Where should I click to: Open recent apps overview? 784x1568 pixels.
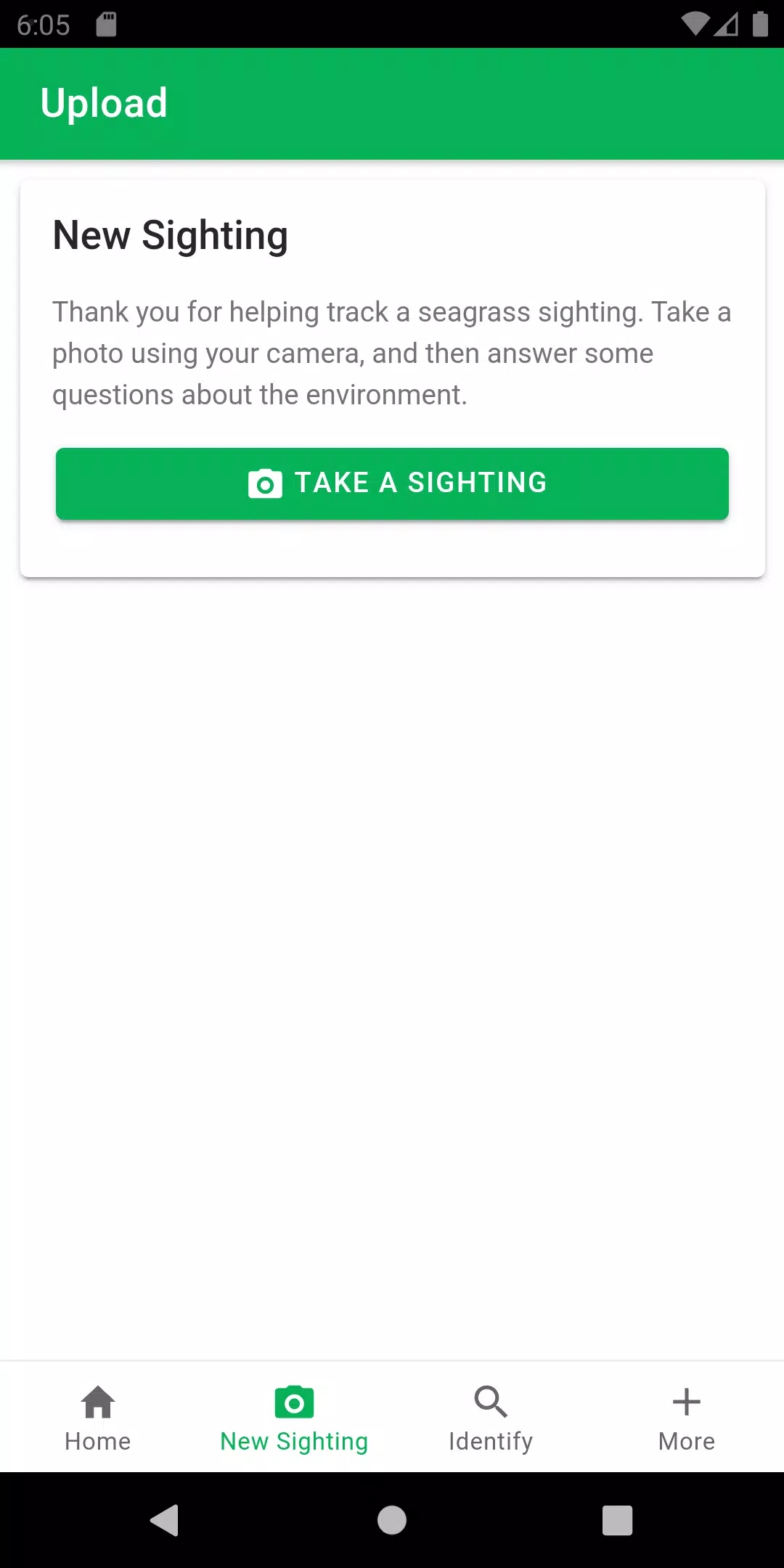(617, 1520)
